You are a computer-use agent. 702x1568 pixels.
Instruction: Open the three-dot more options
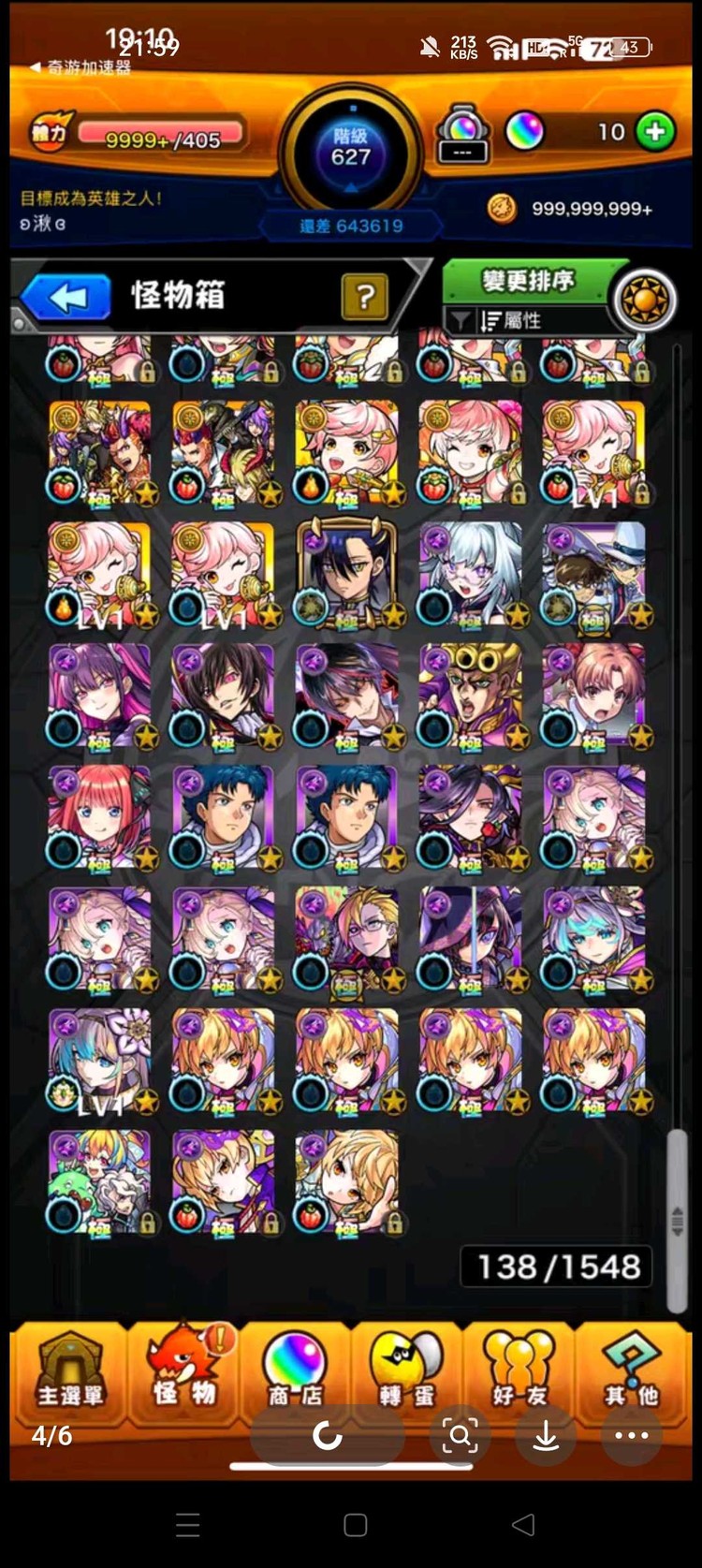[x=631, y=1435]
